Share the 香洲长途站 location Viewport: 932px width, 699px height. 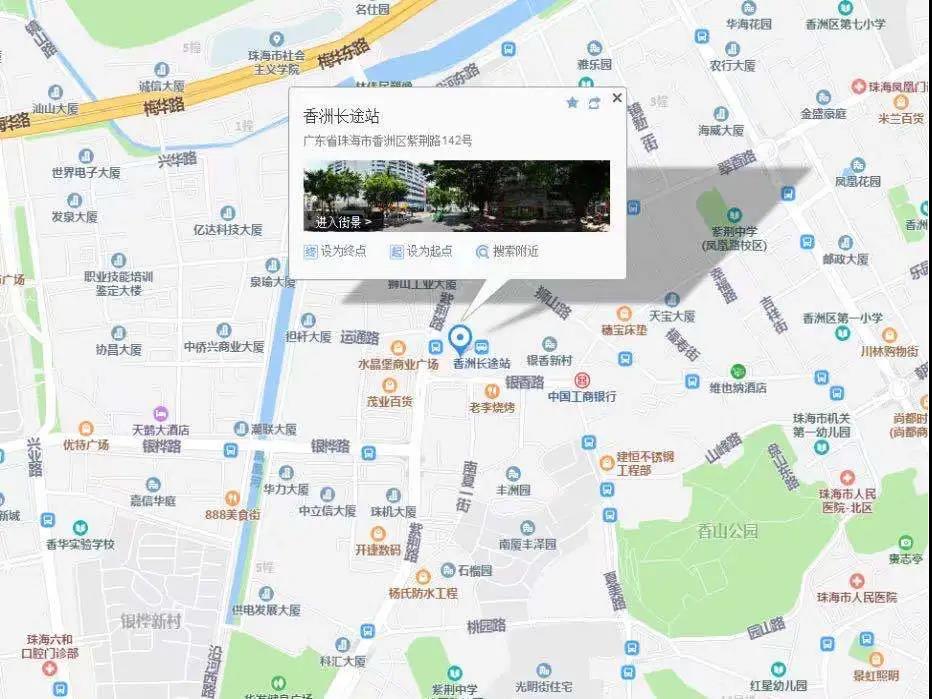pos(594,103)
